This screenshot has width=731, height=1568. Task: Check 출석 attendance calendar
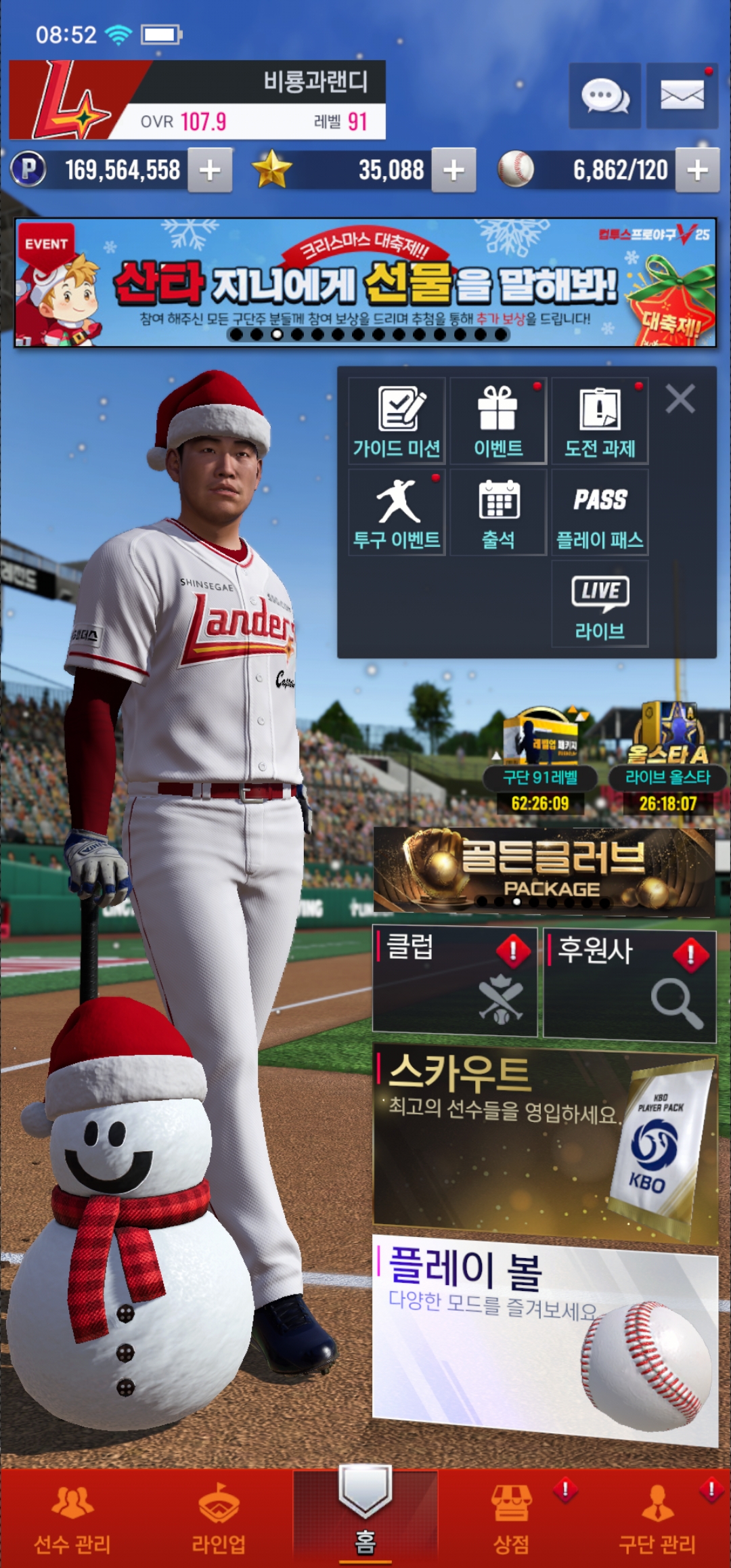498,513
